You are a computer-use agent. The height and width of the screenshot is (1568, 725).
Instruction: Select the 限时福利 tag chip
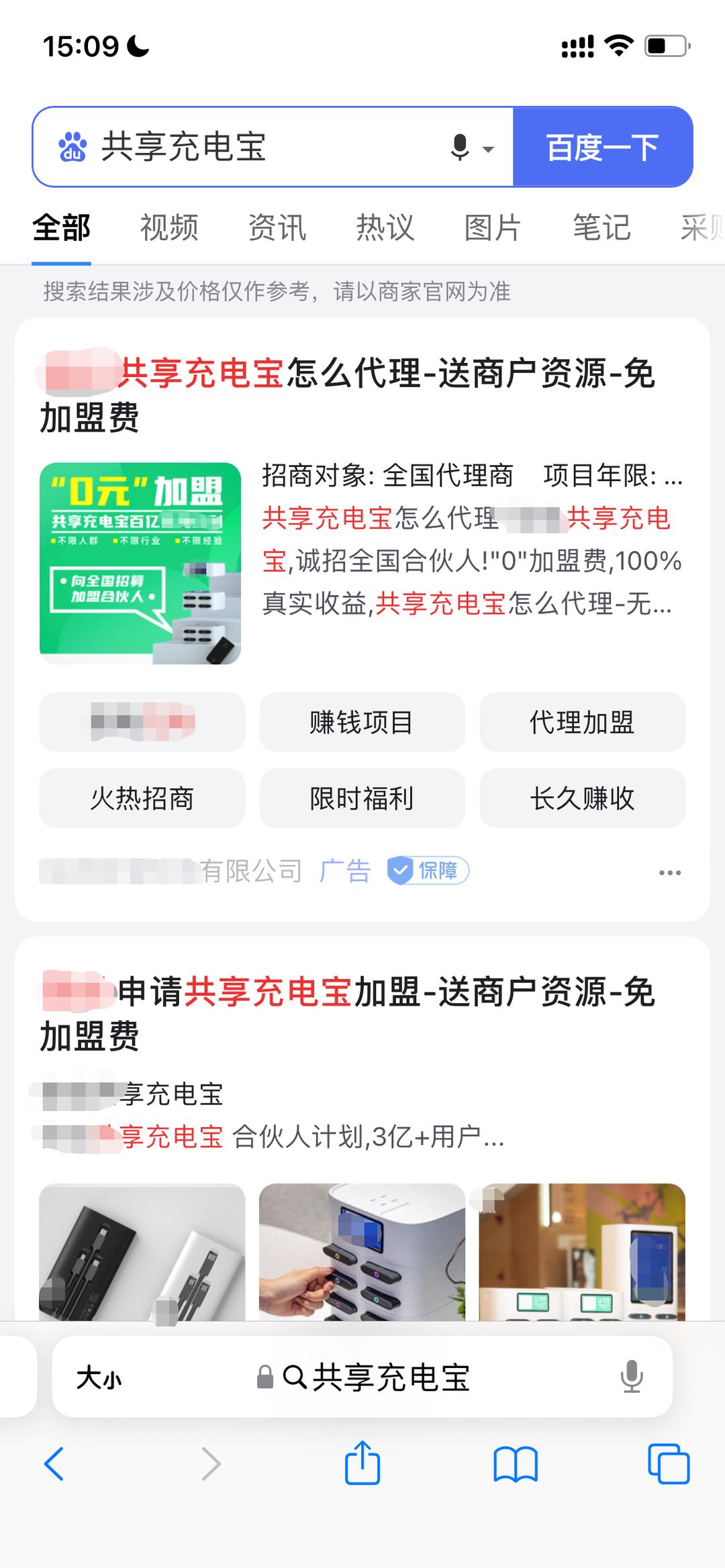[362, 798]
